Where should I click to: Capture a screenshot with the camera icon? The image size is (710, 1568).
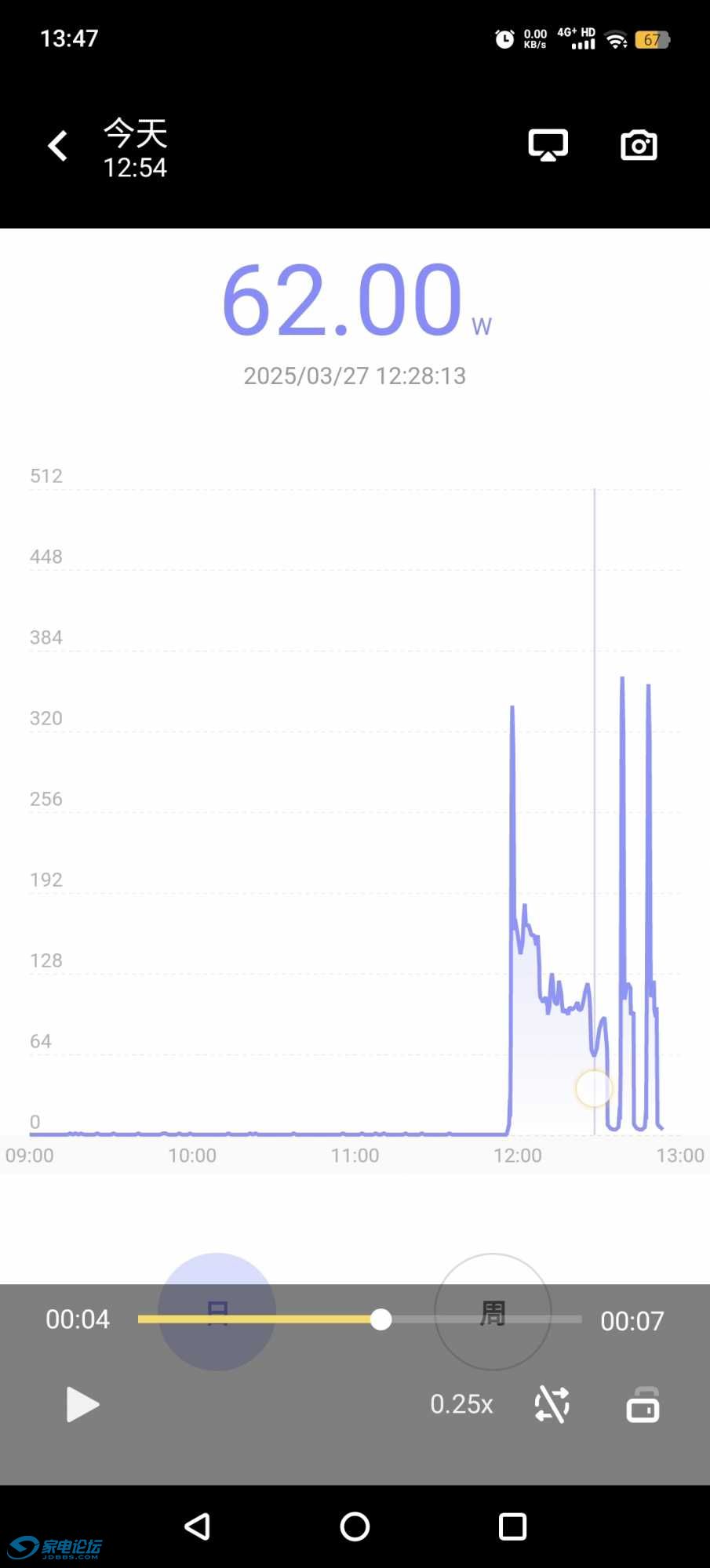(x=639, y=146)
